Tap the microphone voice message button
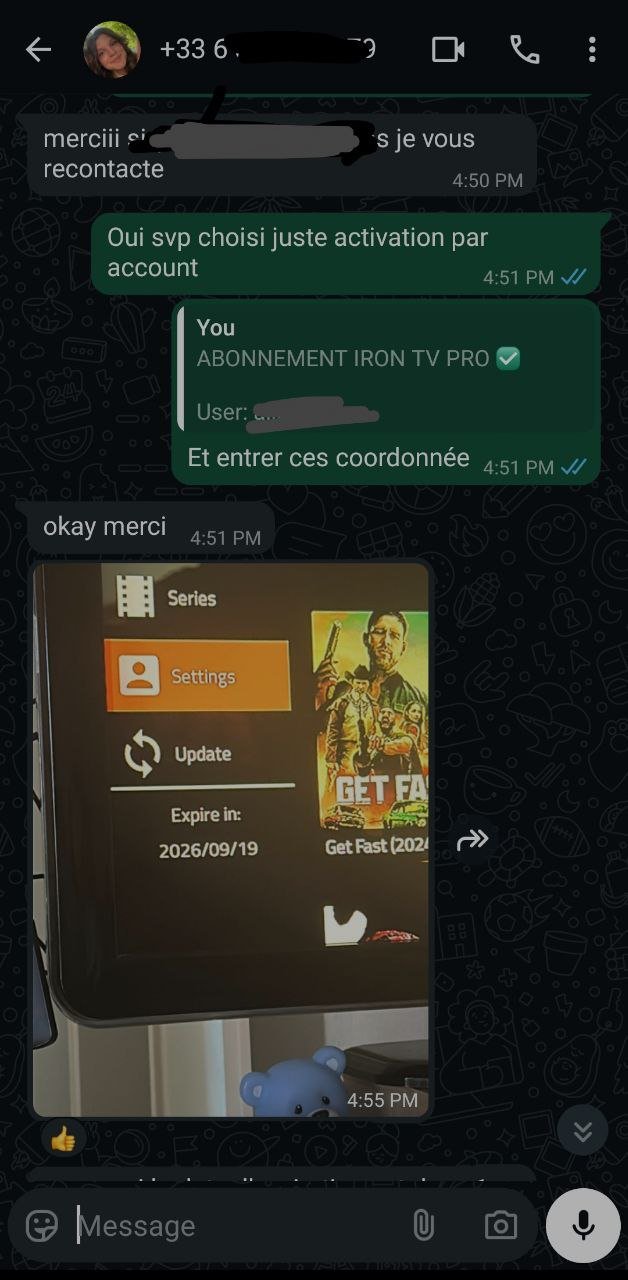628x1280 pixels. point(583,1226)
